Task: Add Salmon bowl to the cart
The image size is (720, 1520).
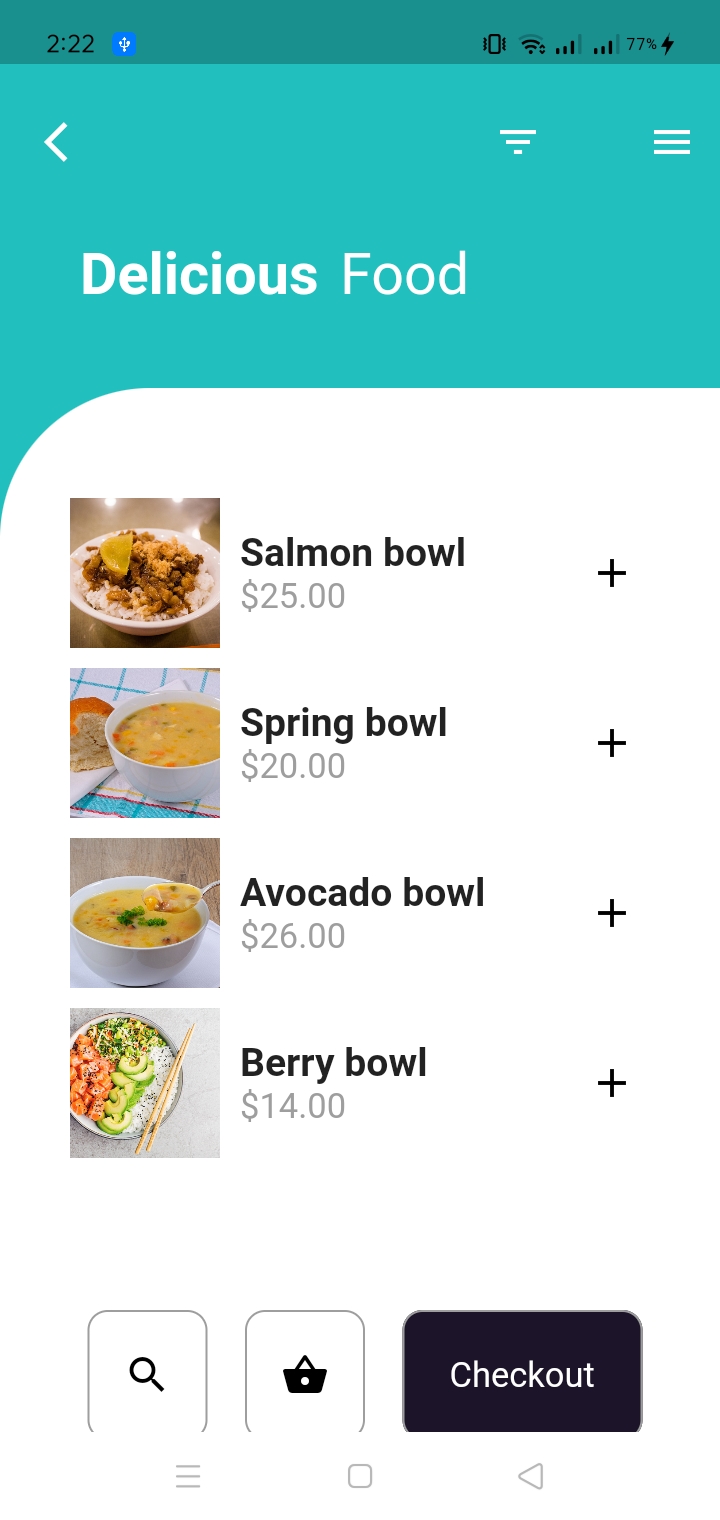Action: point(611,573)
